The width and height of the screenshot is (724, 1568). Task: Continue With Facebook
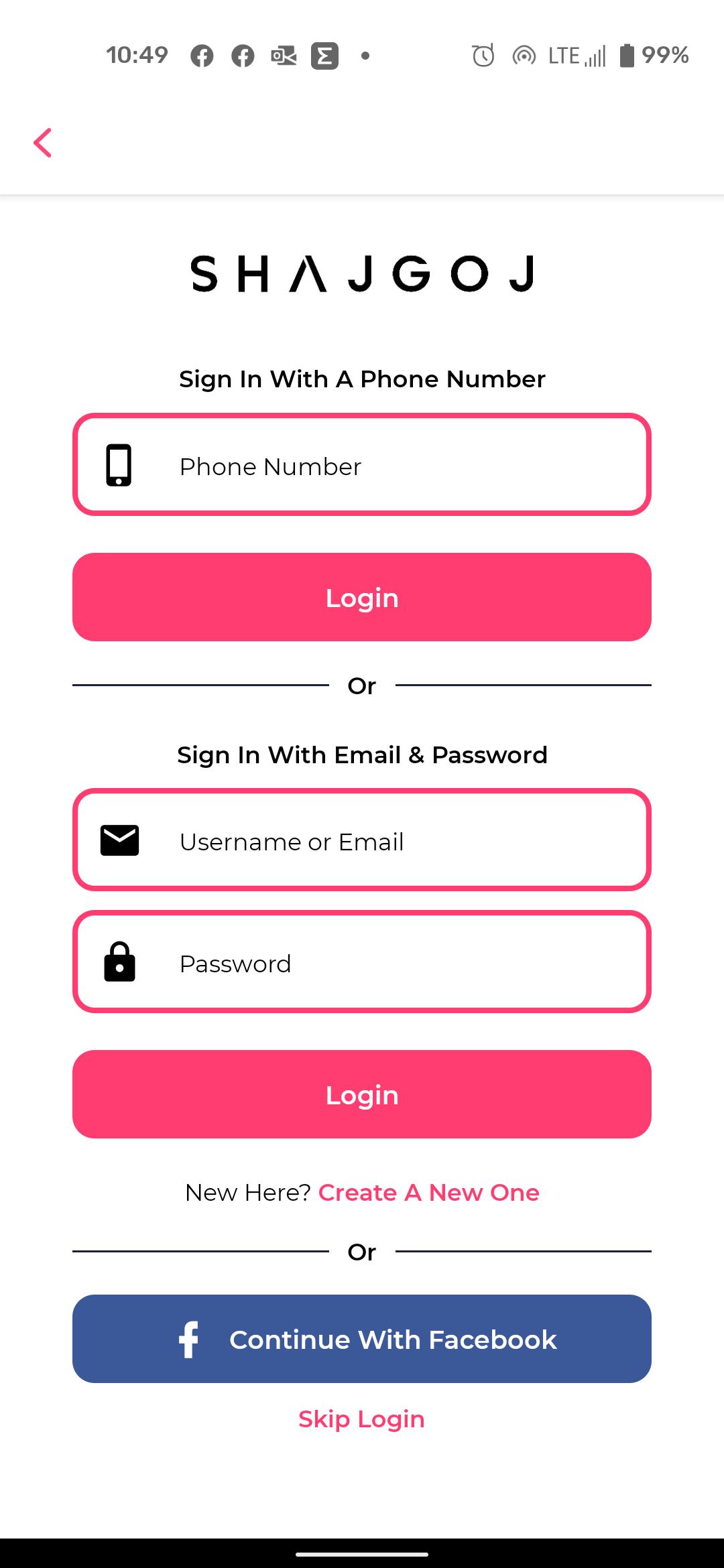click(362, 1339)
